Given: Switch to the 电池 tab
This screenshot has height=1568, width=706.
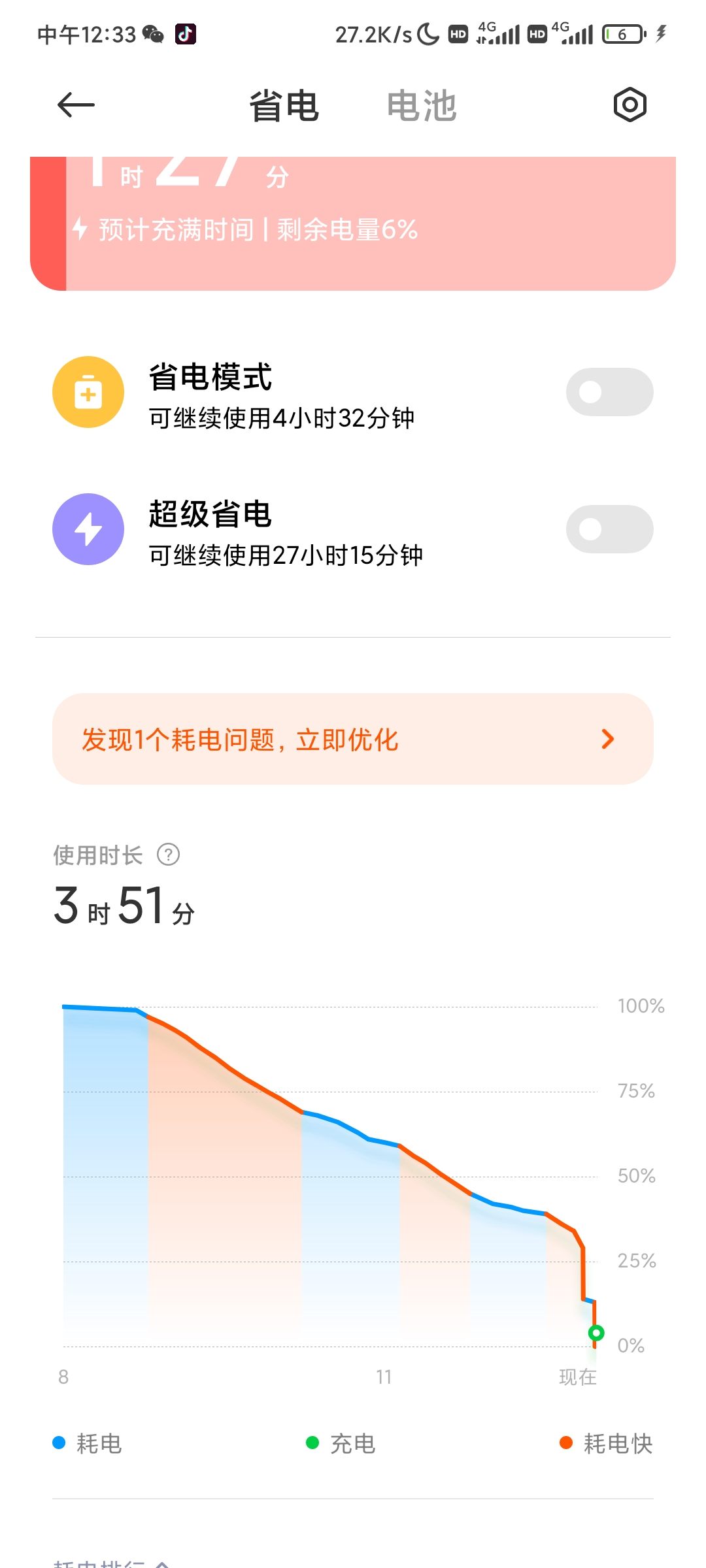Looking at the screenshot, I should [422, 106].
